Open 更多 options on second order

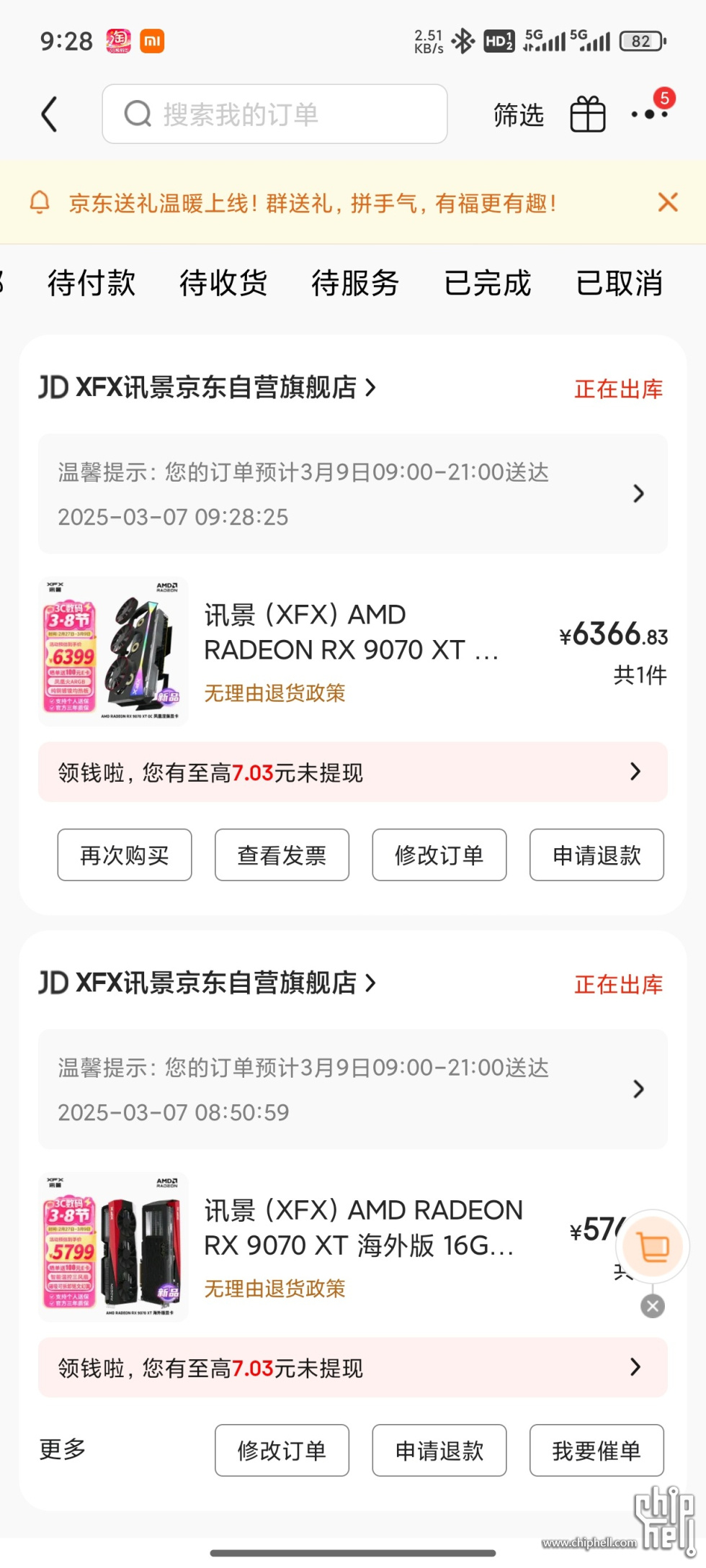click(x=63, y=1449)
